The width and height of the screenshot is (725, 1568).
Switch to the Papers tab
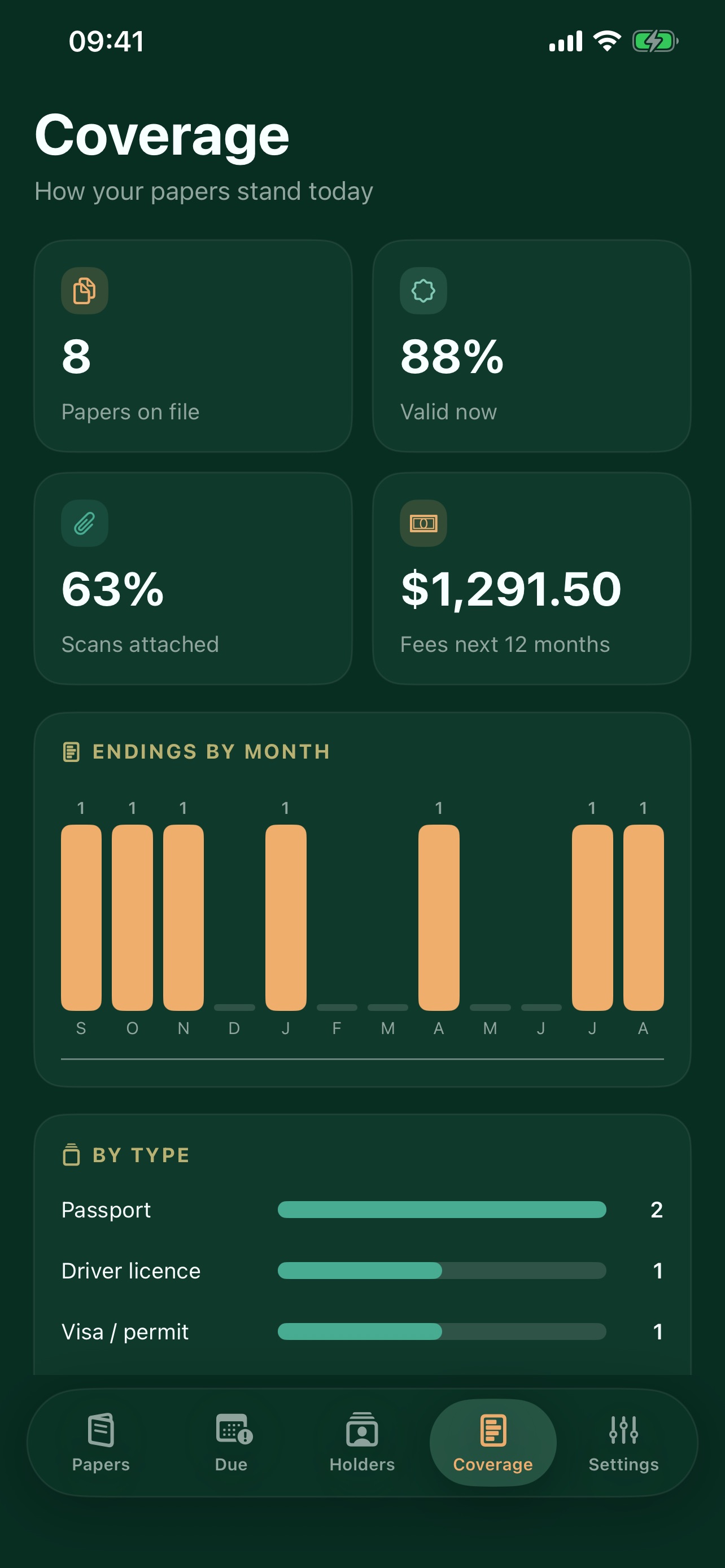[x=101, y=1442]
